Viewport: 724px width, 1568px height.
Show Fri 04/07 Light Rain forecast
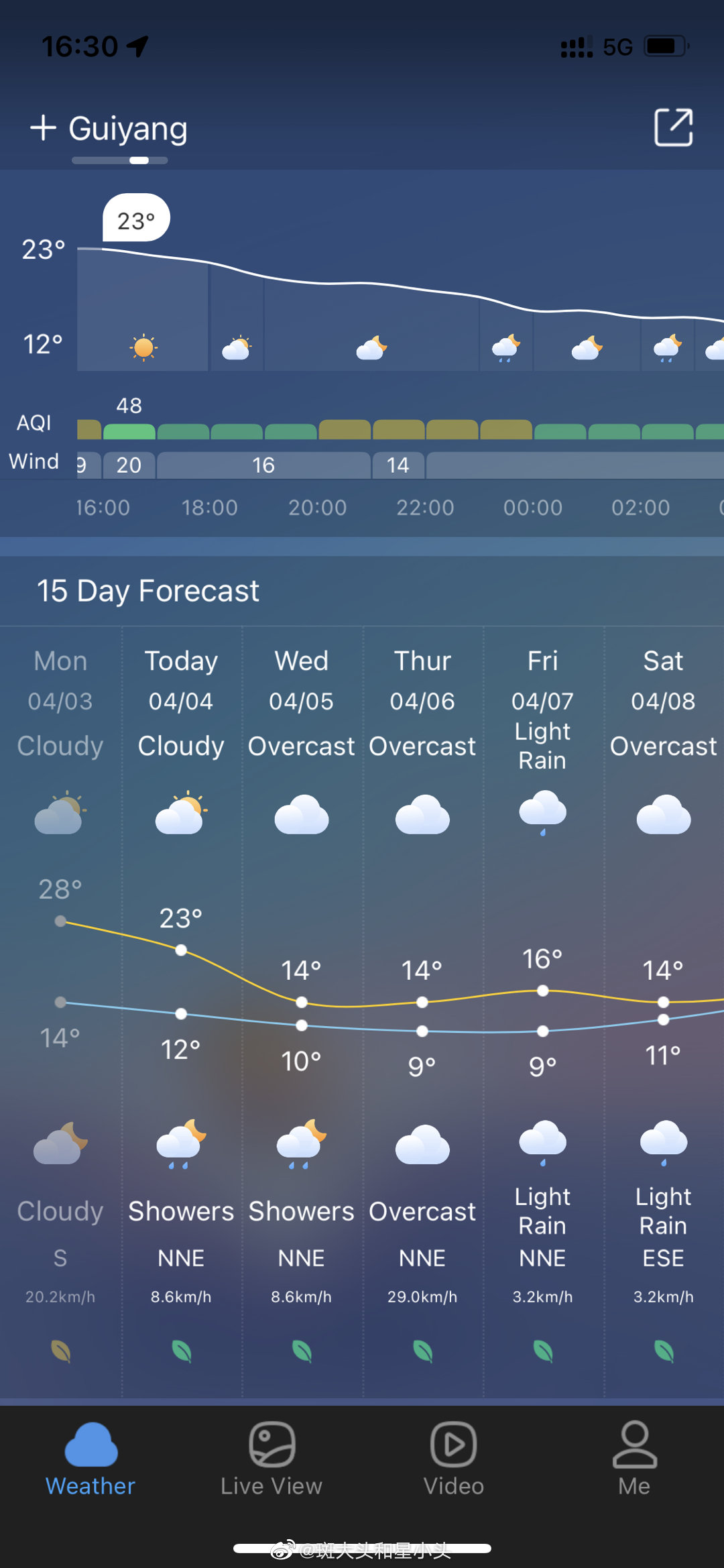point(543,702)
